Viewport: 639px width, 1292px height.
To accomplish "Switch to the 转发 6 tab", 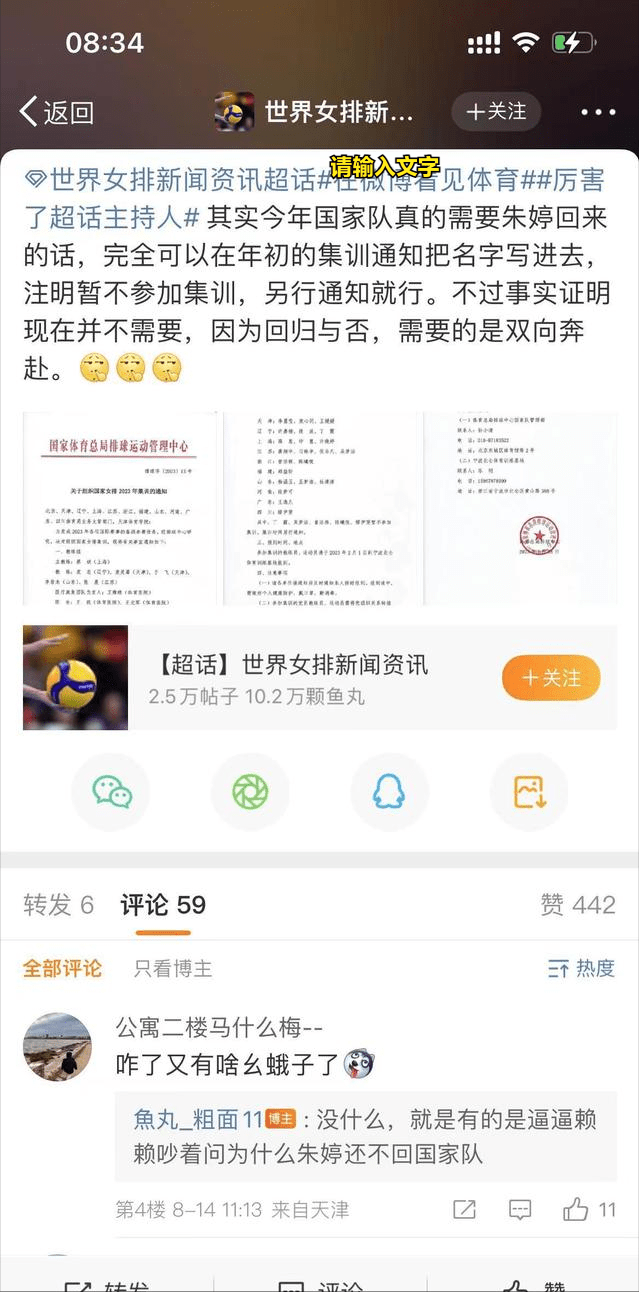I will tap(58, 905).
